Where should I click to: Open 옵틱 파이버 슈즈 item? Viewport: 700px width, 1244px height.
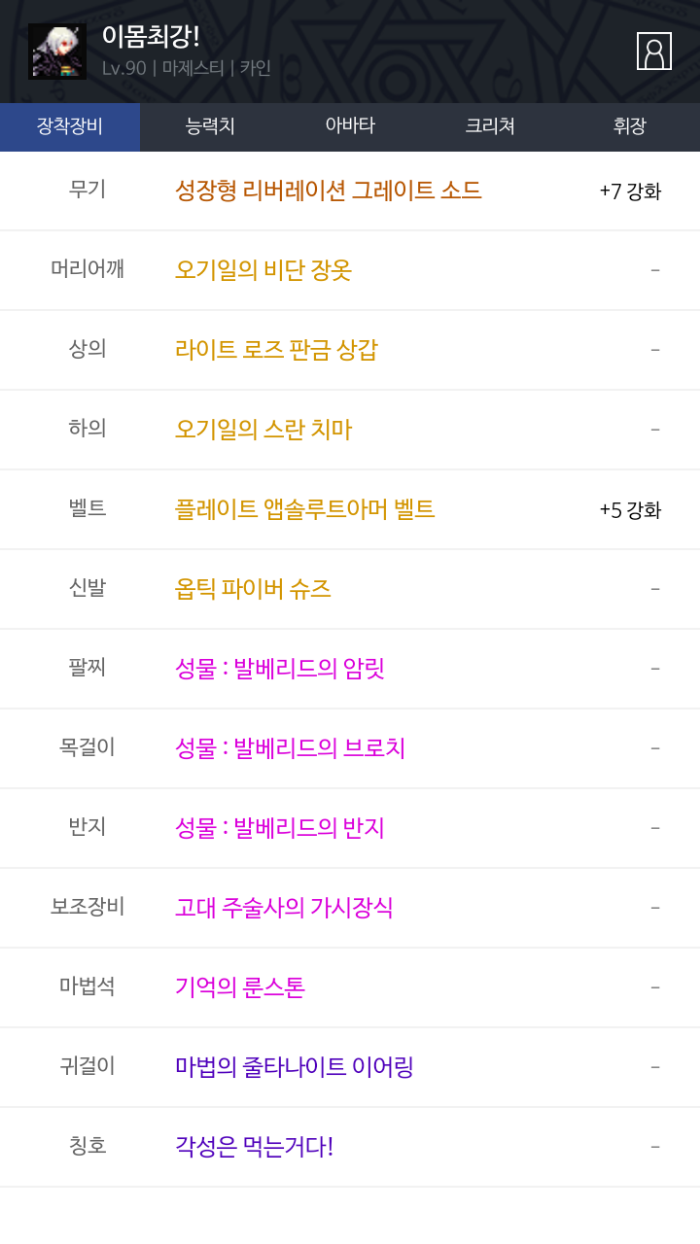[253, 589]
